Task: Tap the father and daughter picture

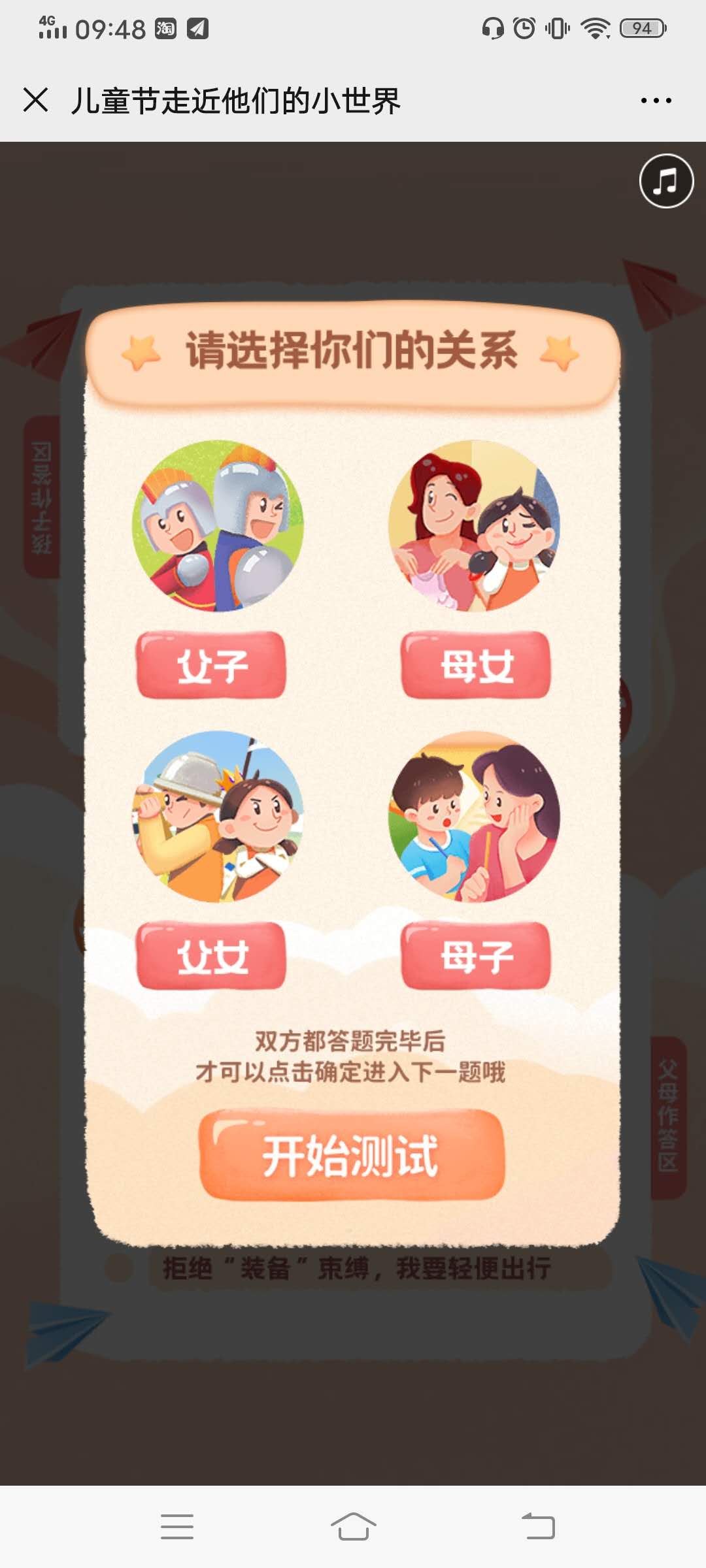Action: pos(218,817)
